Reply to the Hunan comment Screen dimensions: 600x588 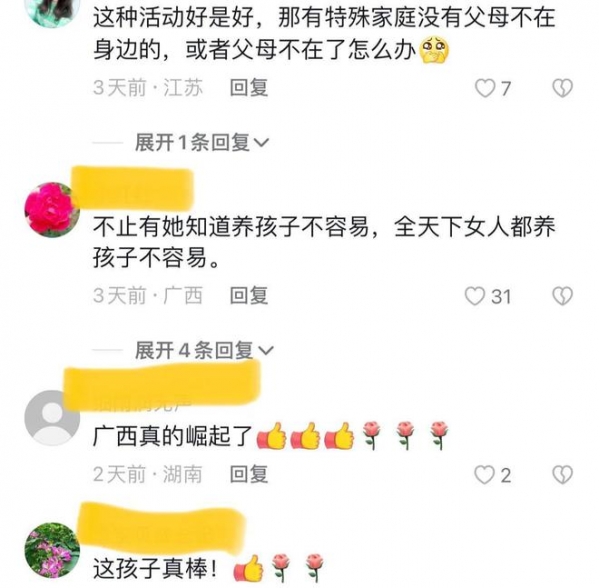coord(249,473)
